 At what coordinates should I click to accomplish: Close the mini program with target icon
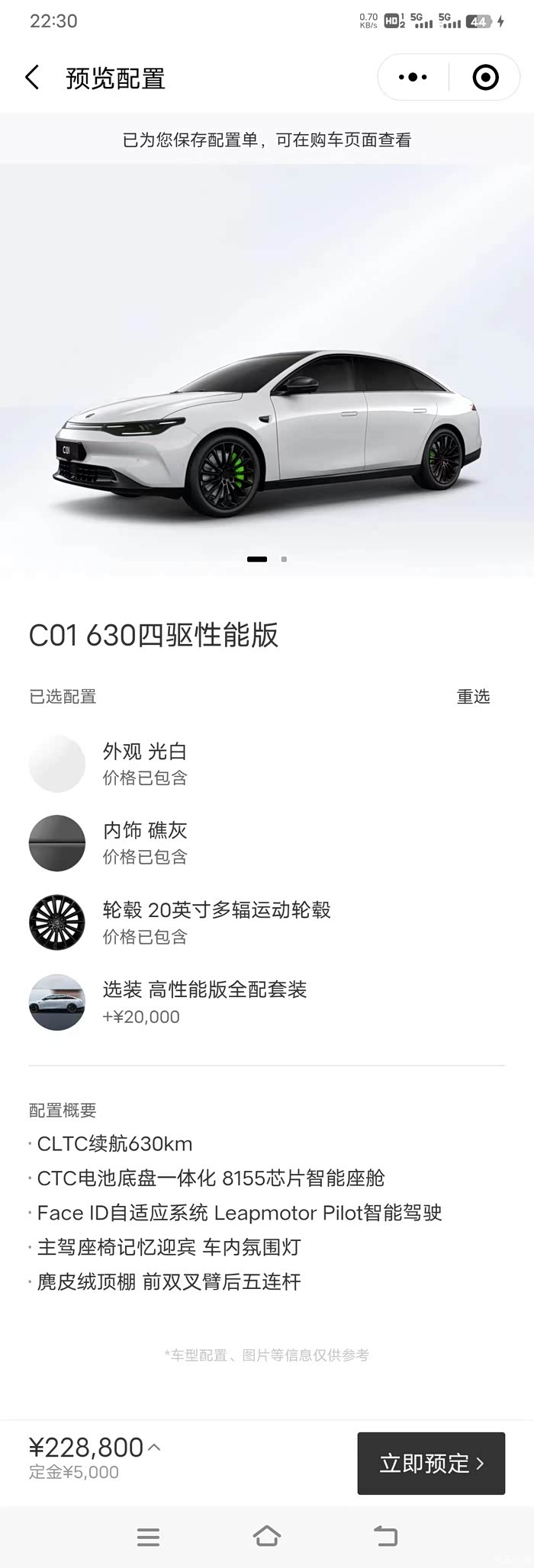pyautogui.click(x=485, y=77)
